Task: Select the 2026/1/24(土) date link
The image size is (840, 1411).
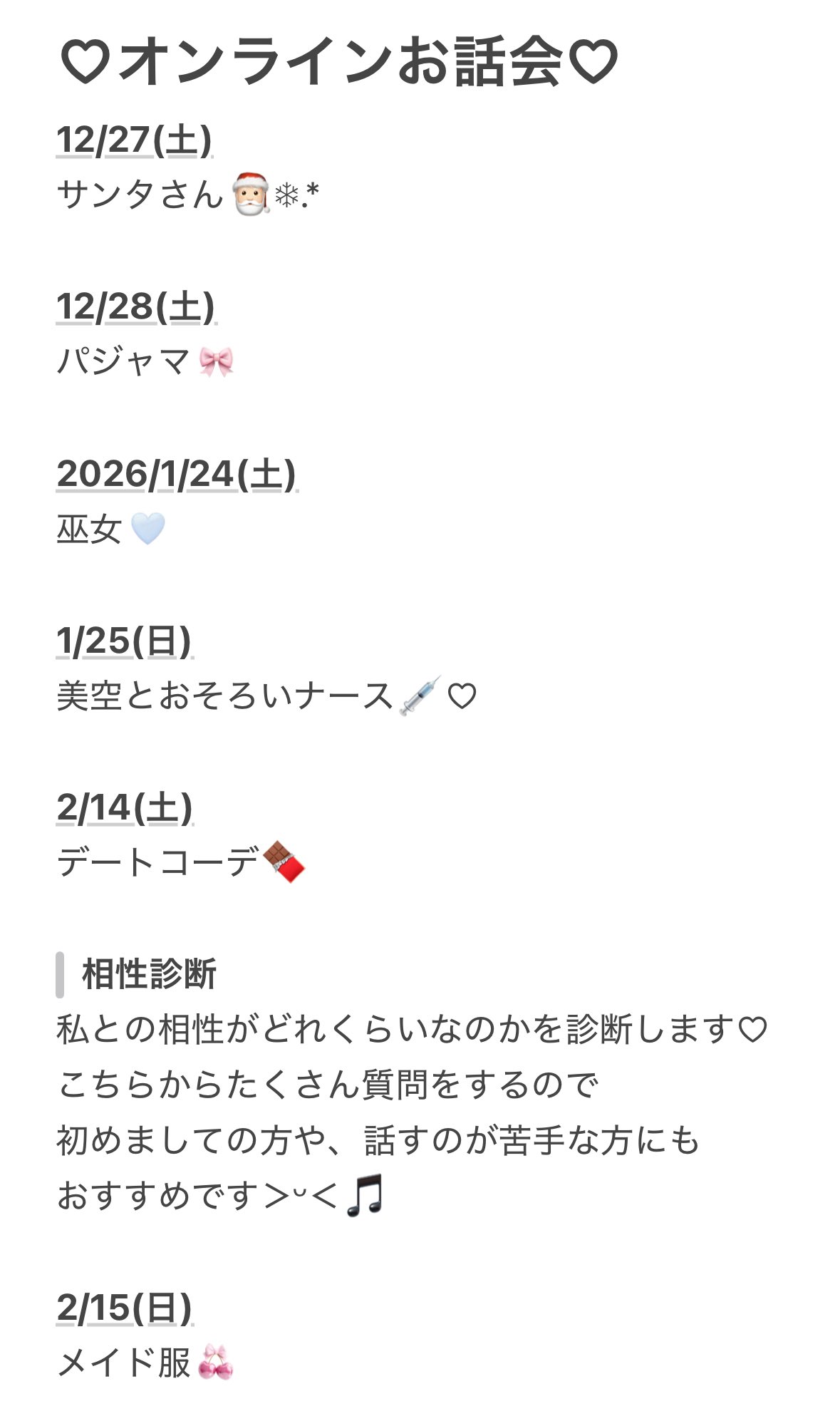Action: click(176, 475)
